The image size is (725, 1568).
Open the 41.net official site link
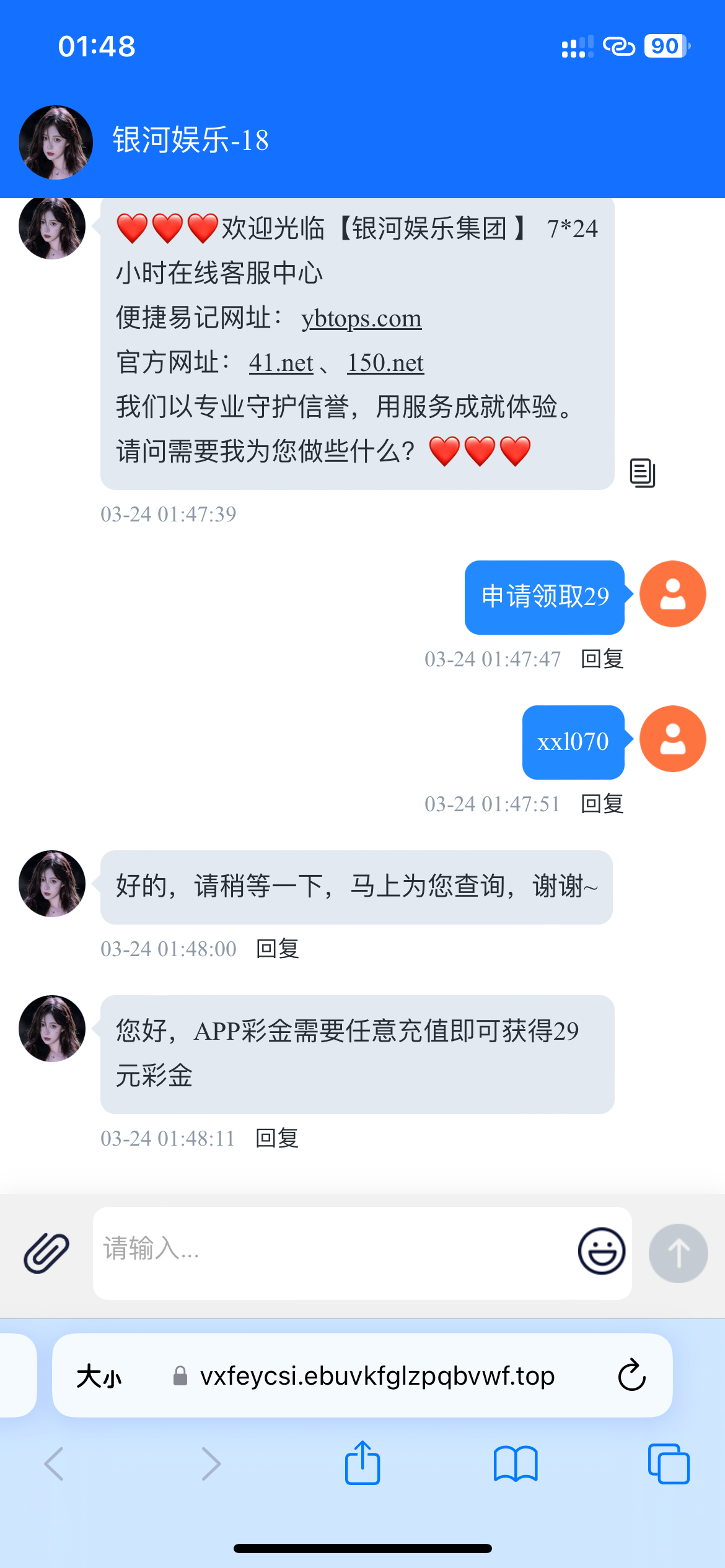coord(281,363)
